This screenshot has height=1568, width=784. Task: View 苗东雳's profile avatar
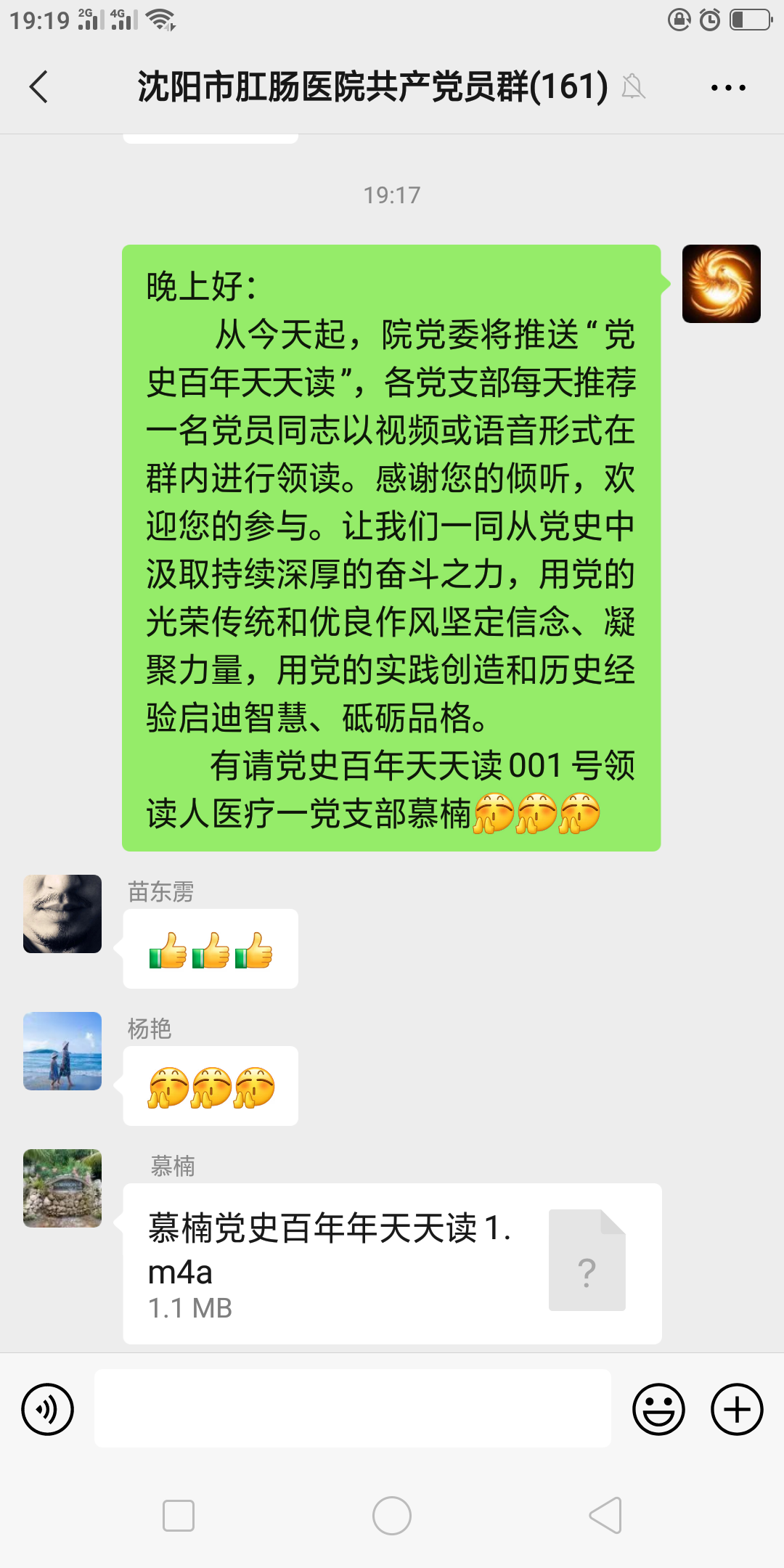[62, 913]
